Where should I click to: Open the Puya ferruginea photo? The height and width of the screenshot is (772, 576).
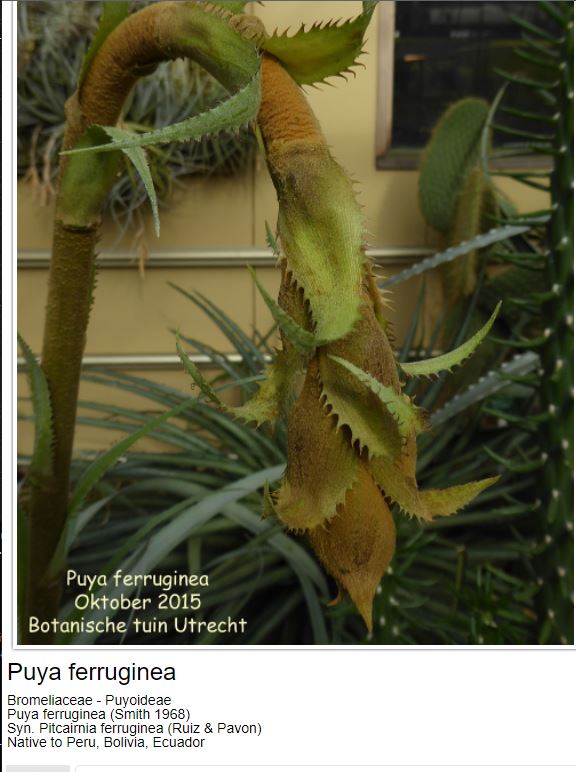click(295, 322)
